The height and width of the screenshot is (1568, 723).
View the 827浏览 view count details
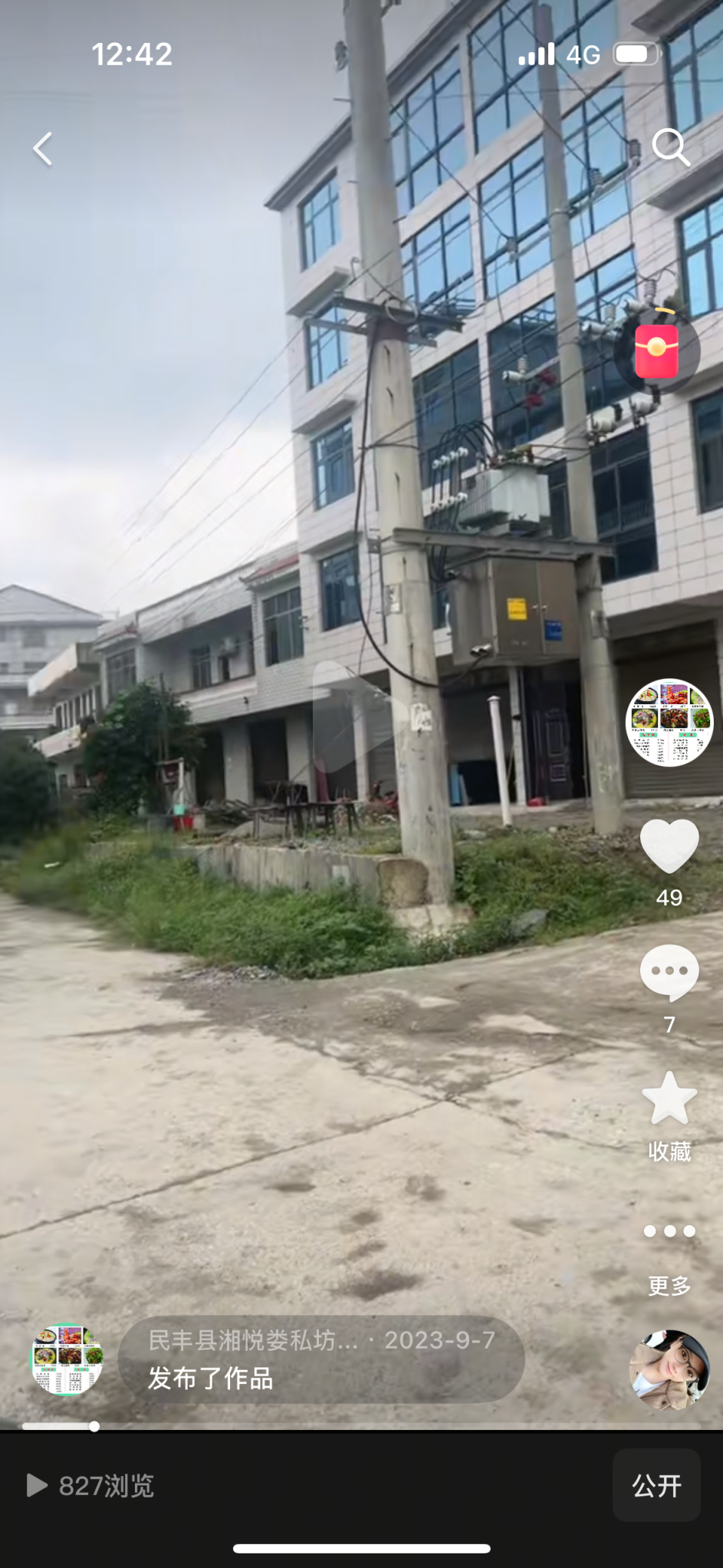pyautogui.click(x=91, y=1485)
